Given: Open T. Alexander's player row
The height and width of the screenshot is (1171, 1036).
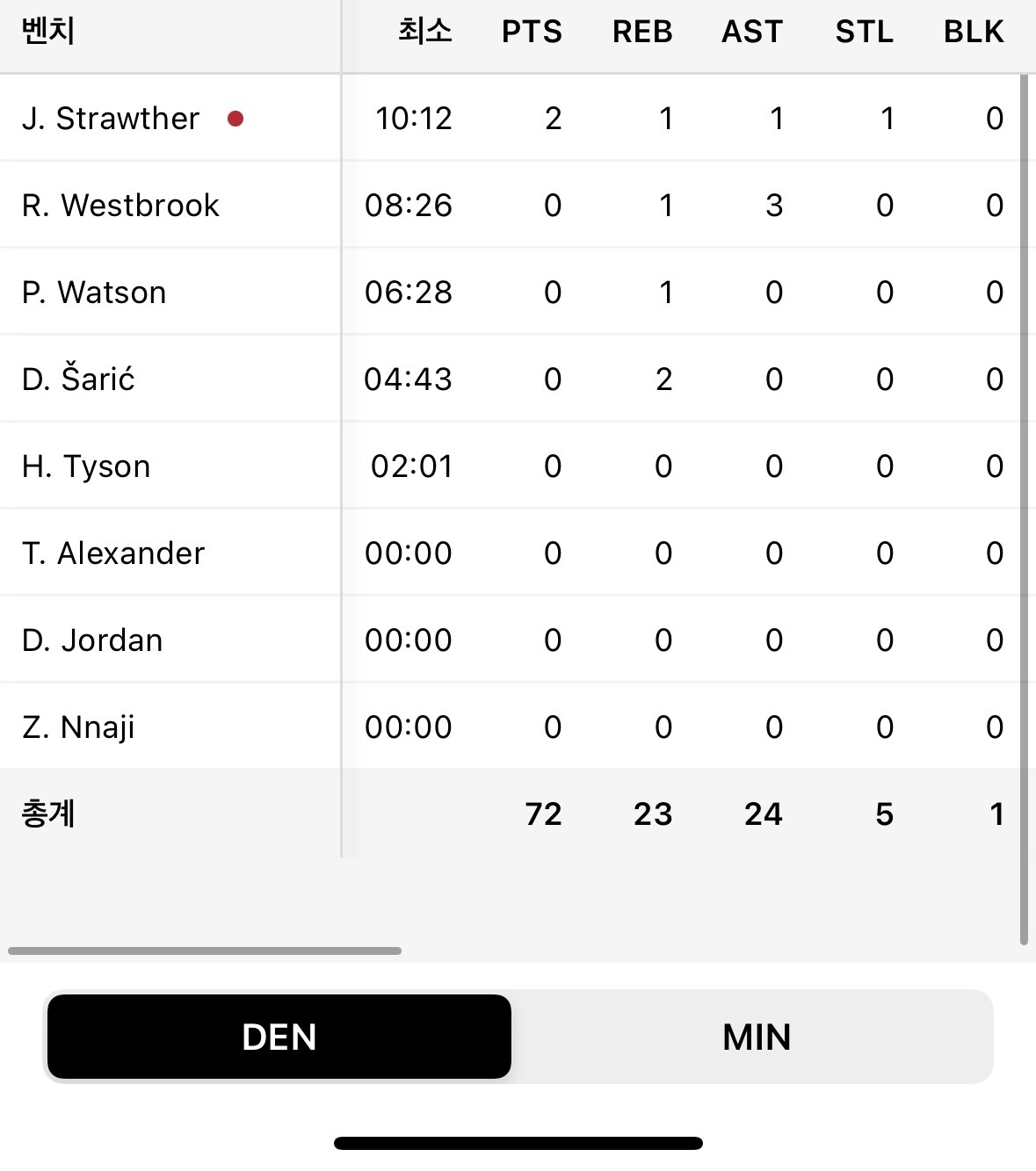Looking at the screenshot, I should pos(113,553).
